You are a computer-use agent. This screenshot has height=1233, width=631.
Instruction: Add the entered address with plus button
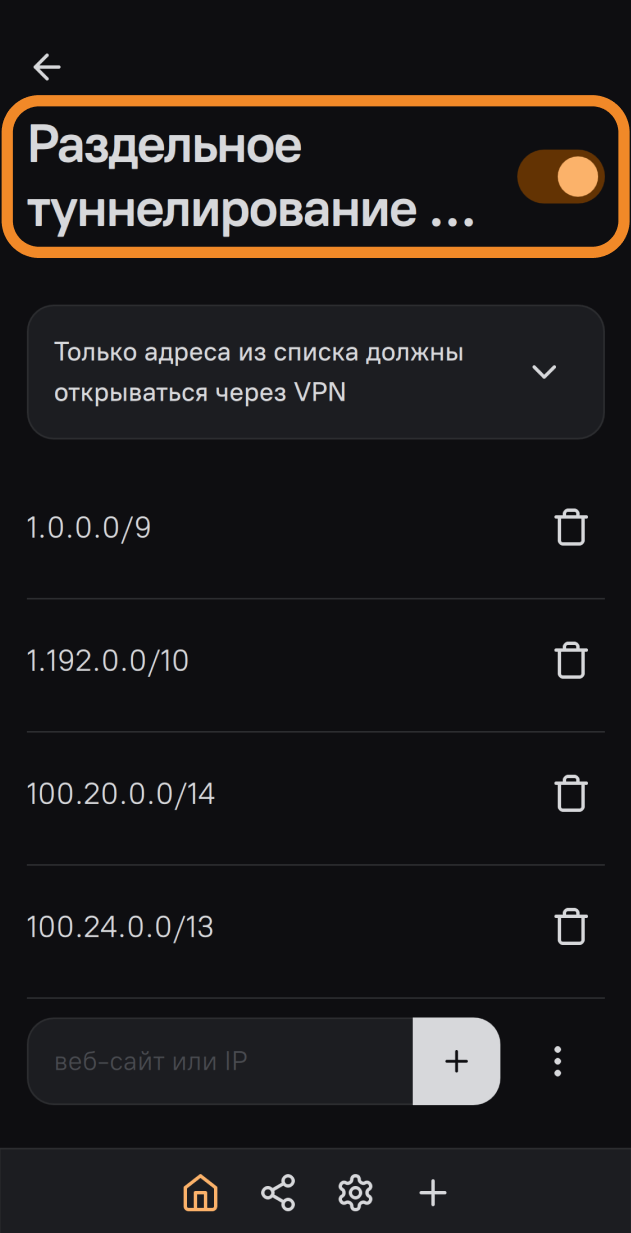(456, 1061)
